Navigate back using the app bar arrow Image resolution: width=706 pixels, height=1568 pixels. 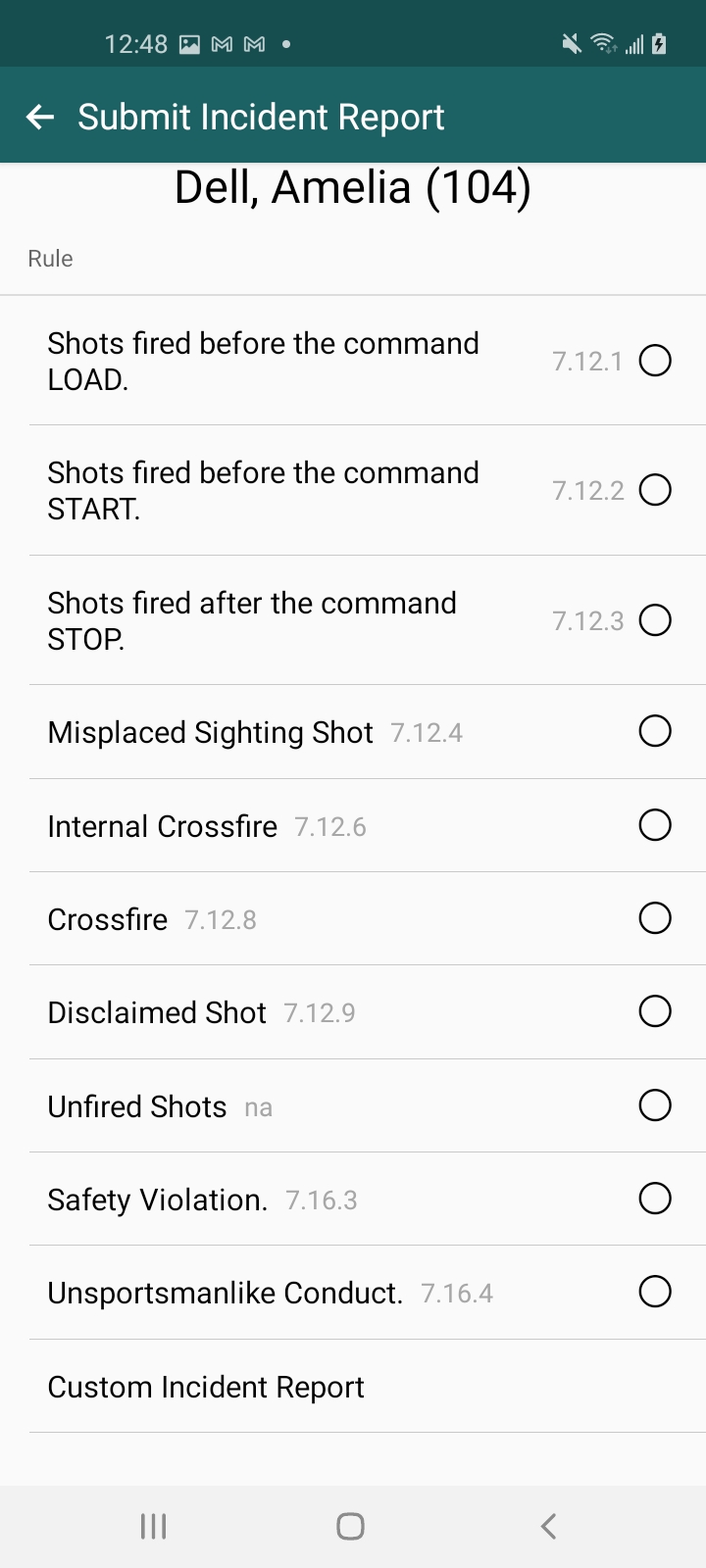point(39,116)
